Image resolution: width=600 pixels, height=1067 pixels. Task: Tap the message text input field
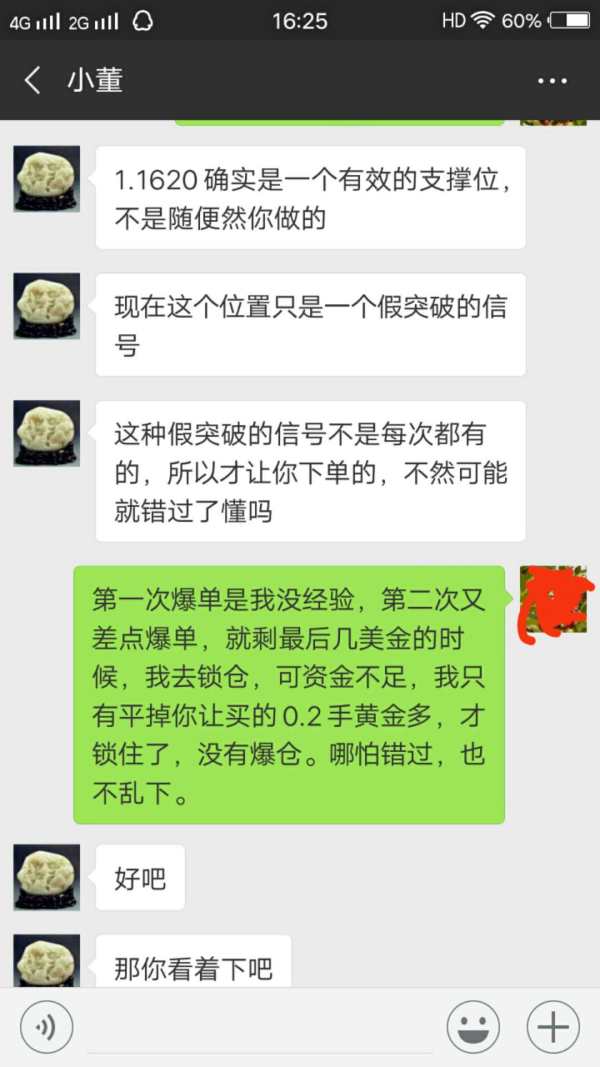click(x=259, y=1028)
